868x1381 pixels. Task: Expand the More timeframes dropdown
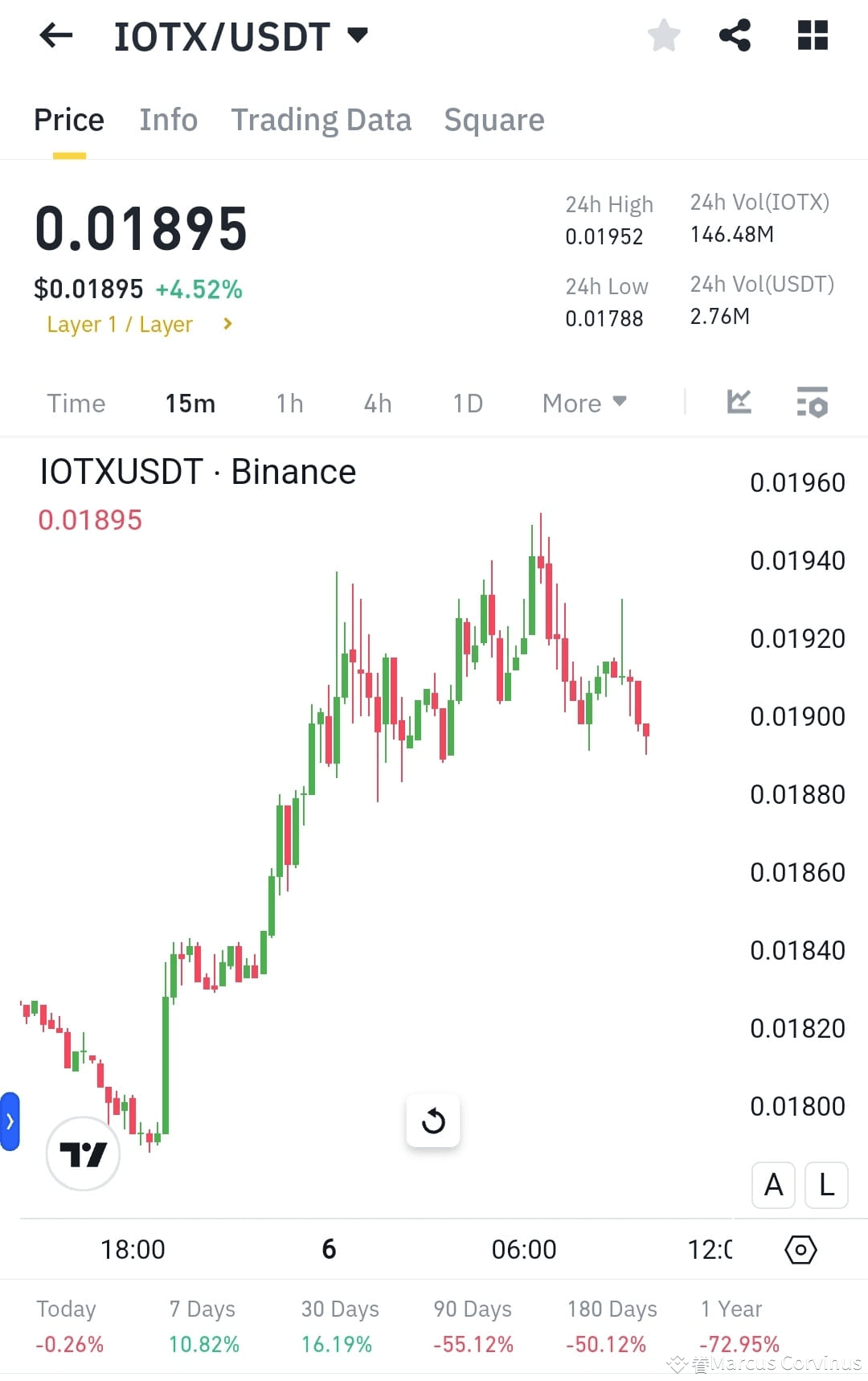point(584,403)
